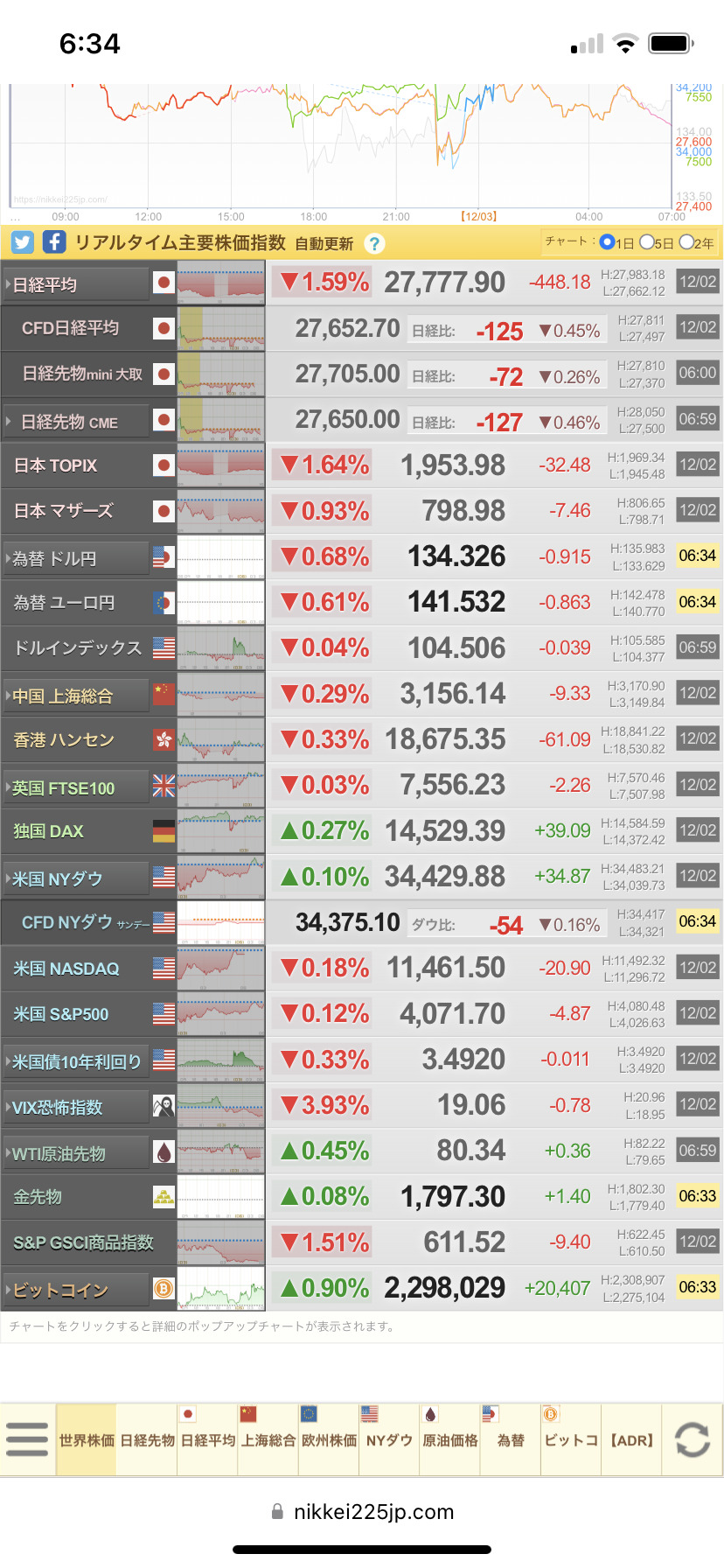Switch to the 上海総合 tab
This screenshot has height=1568, width=724.
point(268,1440)
